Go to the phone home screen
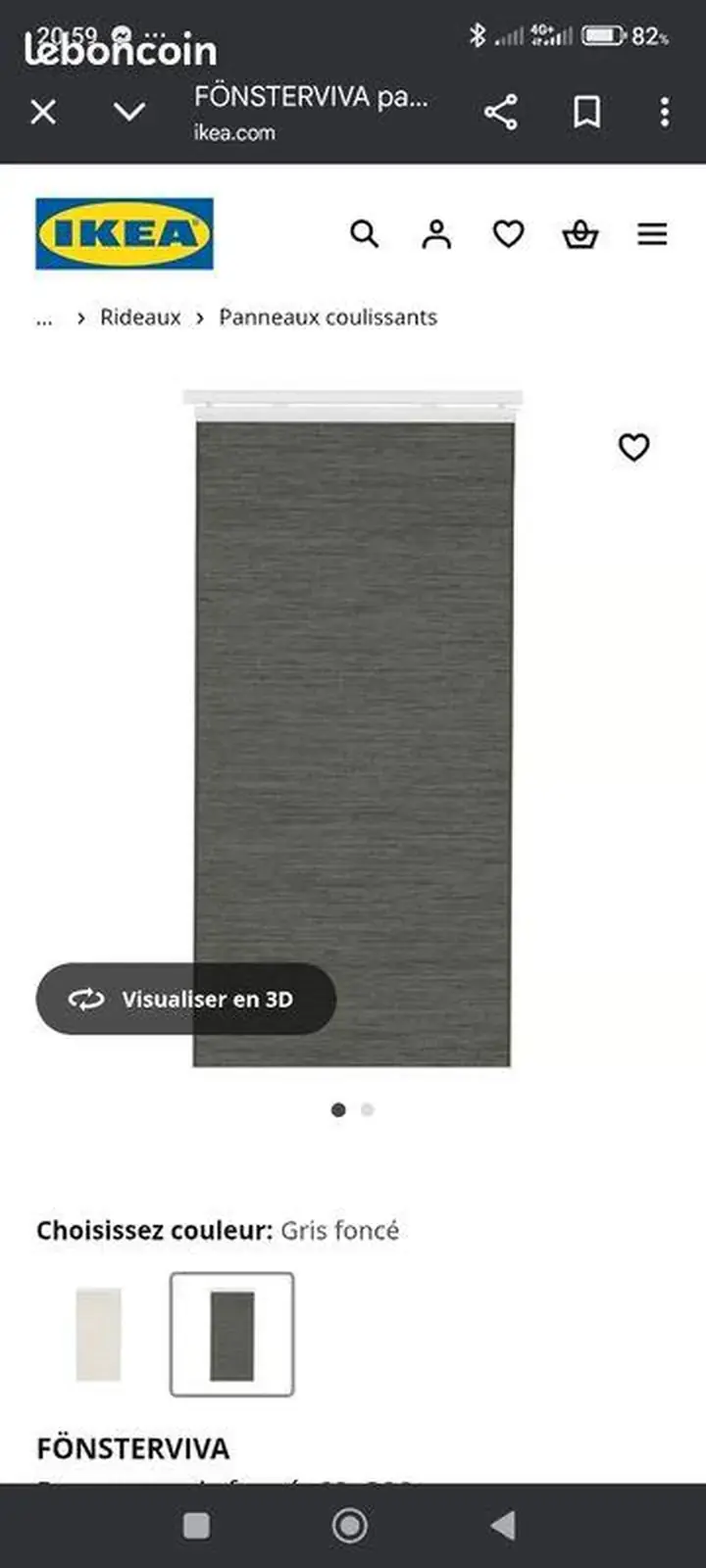Viewport: 706px width, 1568px height. pos(350,1525)
